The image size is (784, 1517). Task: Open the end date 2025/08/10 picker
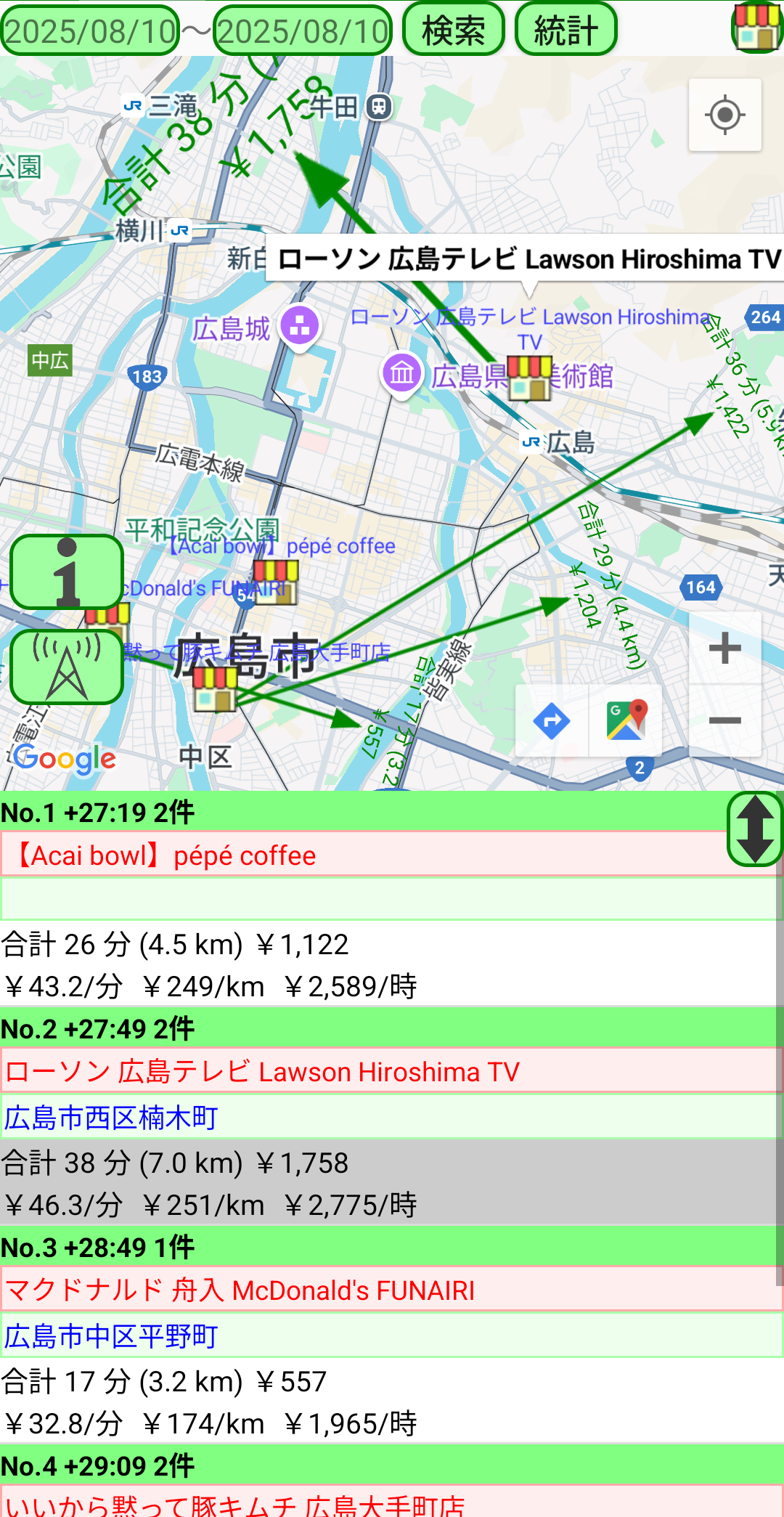tap(303, 30)
